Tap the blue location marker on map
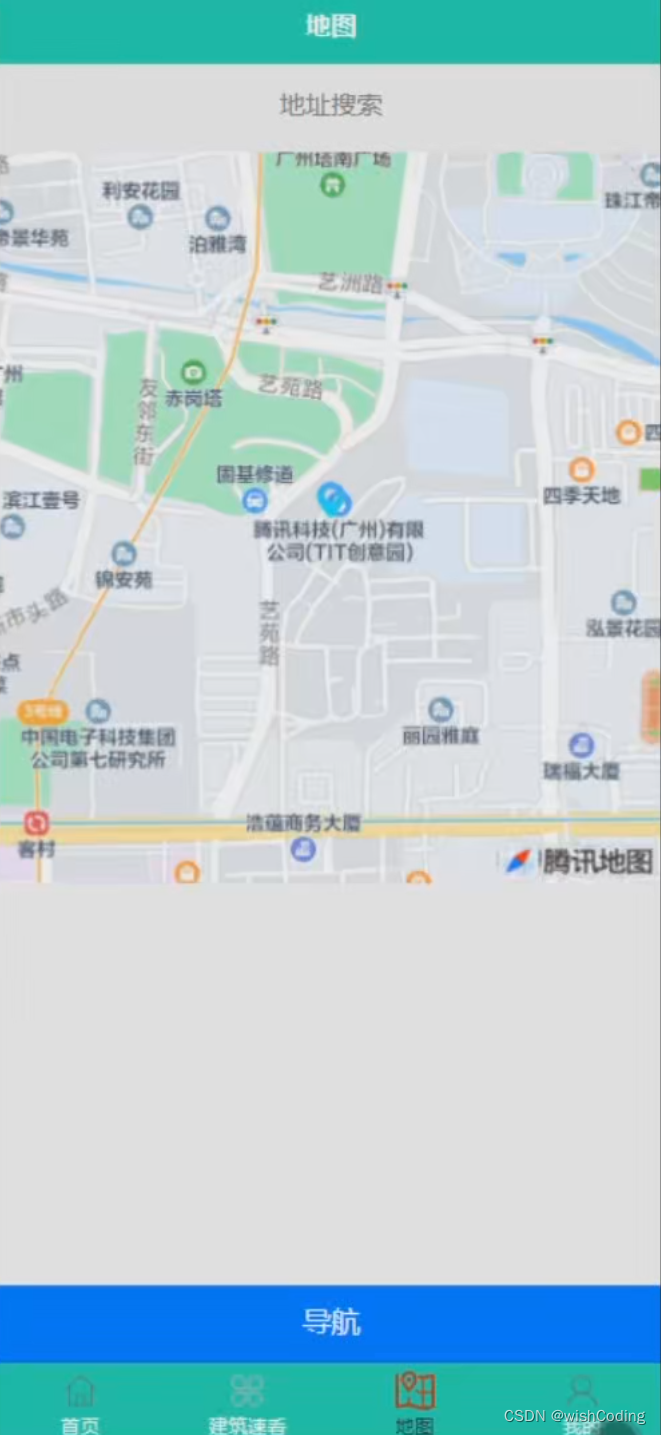Viewport: 661px width, 1435px height. (334, 498)
